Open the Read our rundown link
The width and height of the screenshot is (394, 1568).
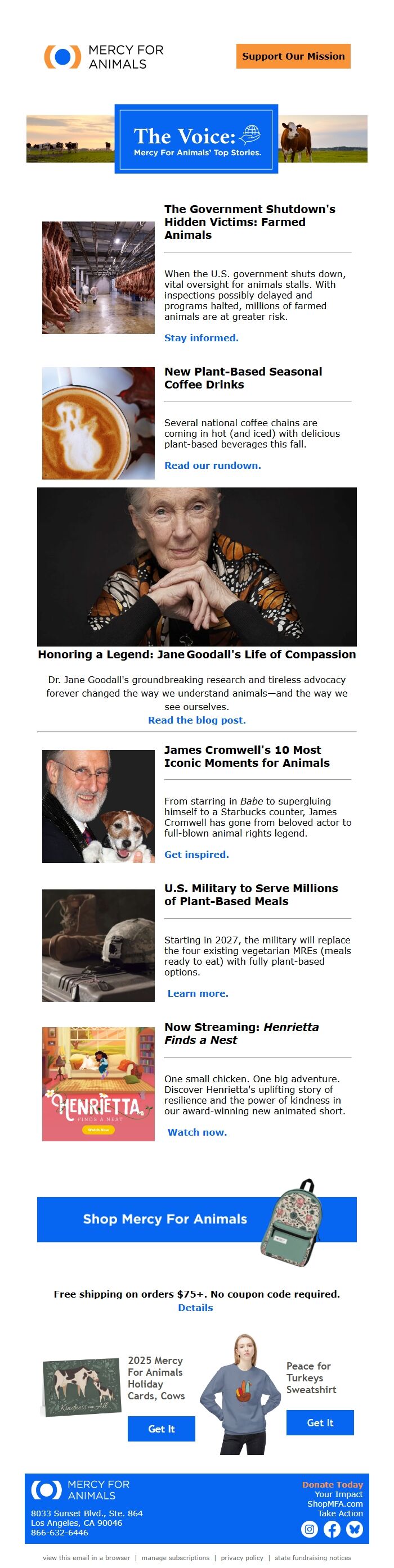212,466
